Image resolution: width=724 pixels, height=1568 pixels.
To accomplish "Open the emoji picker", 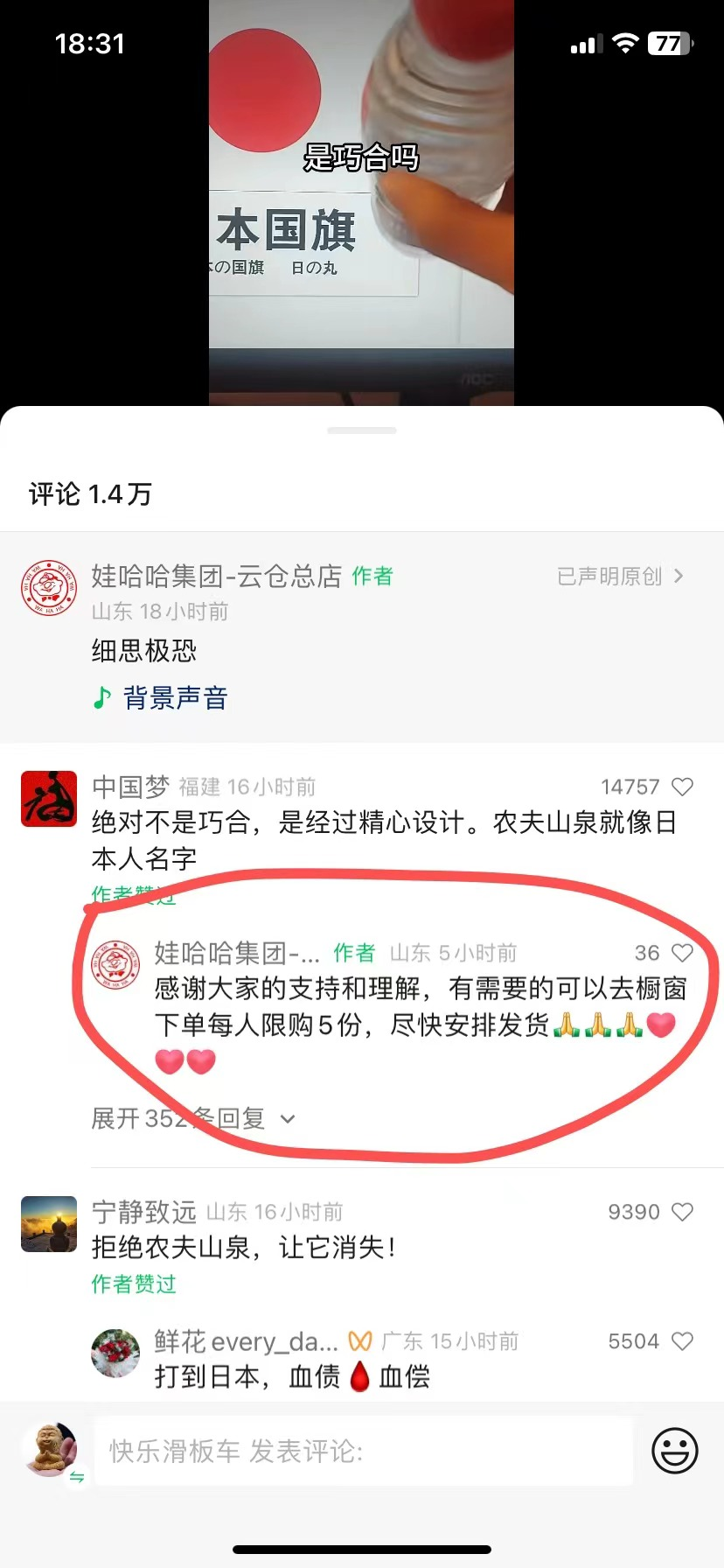I will (674, 1451).
